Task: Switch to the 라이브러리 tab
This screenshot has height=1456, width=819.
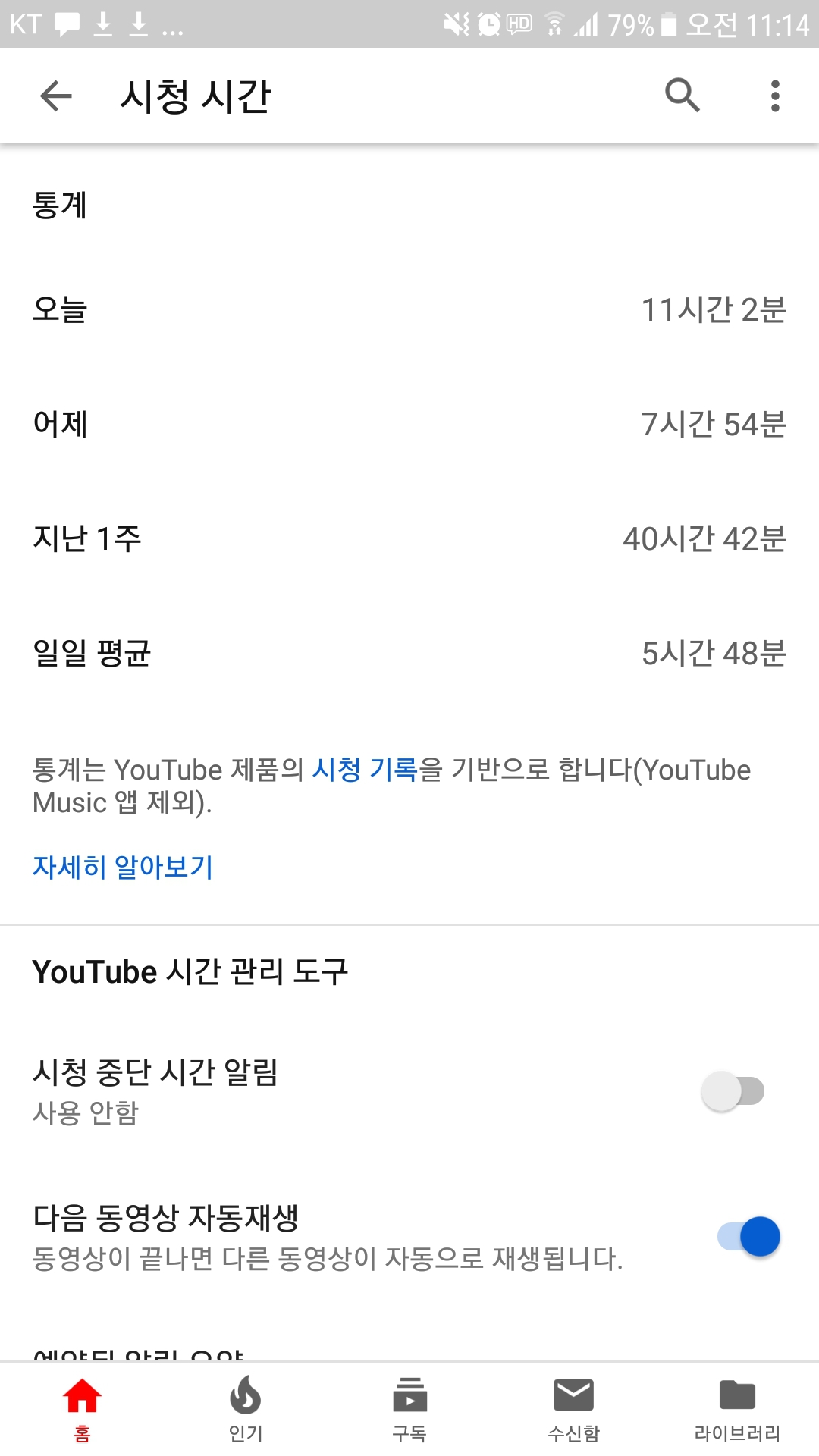Action: 737,1408
